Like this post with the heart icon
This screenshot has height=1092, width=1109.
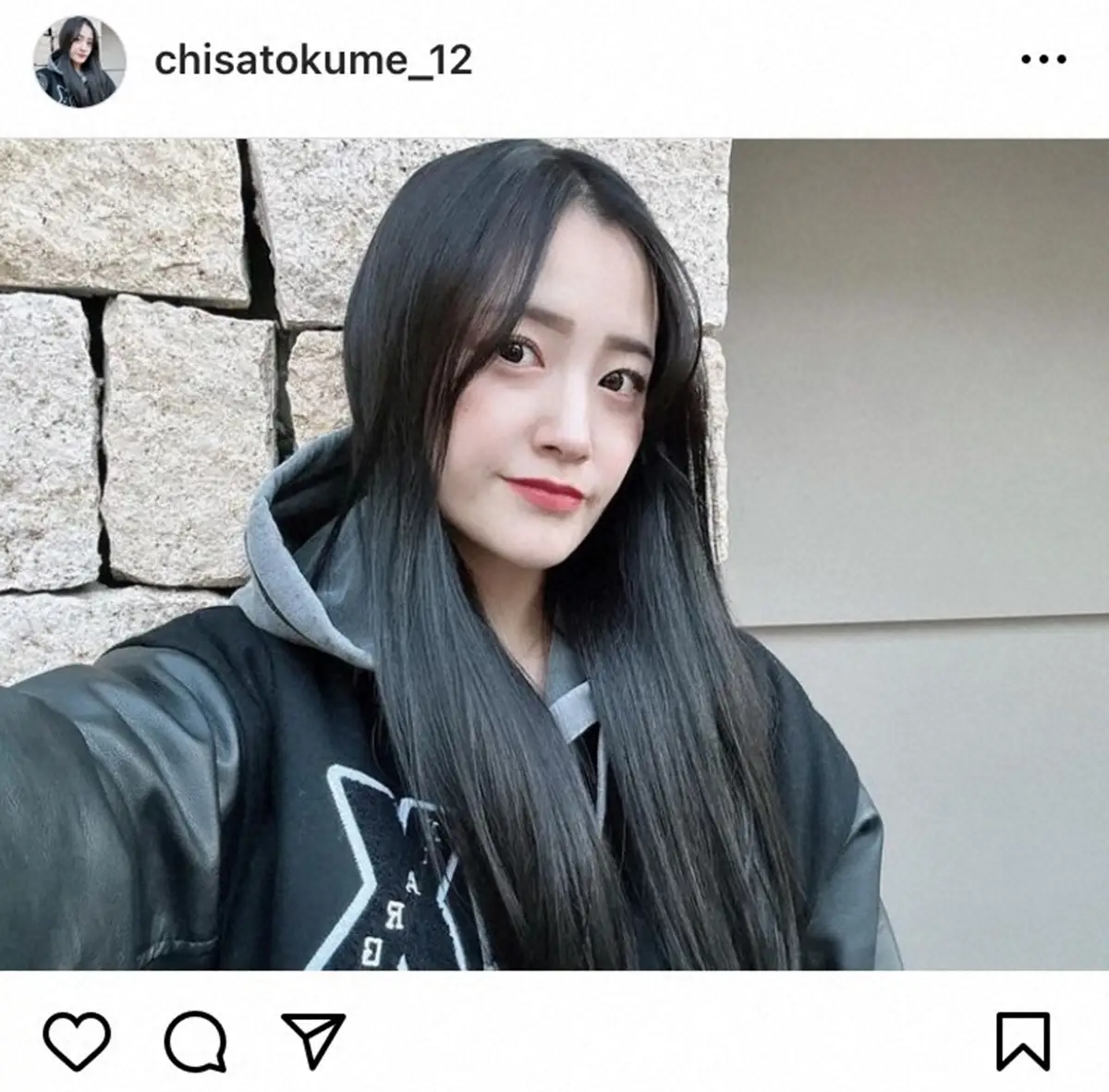click(78, 1041)
